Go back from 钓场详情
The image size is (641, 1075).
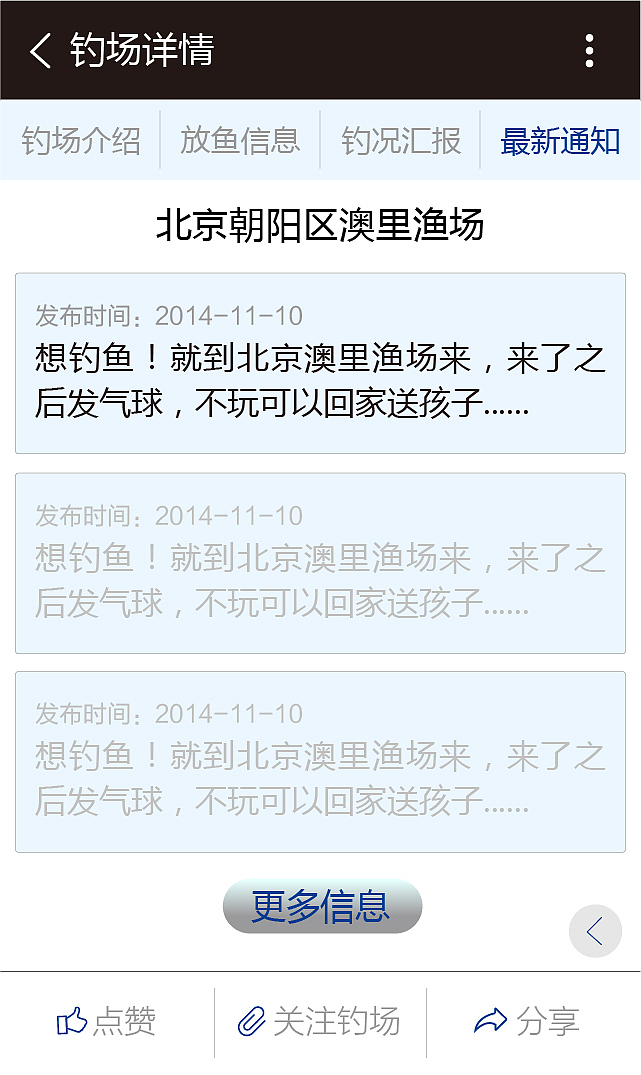click(40, 50)
